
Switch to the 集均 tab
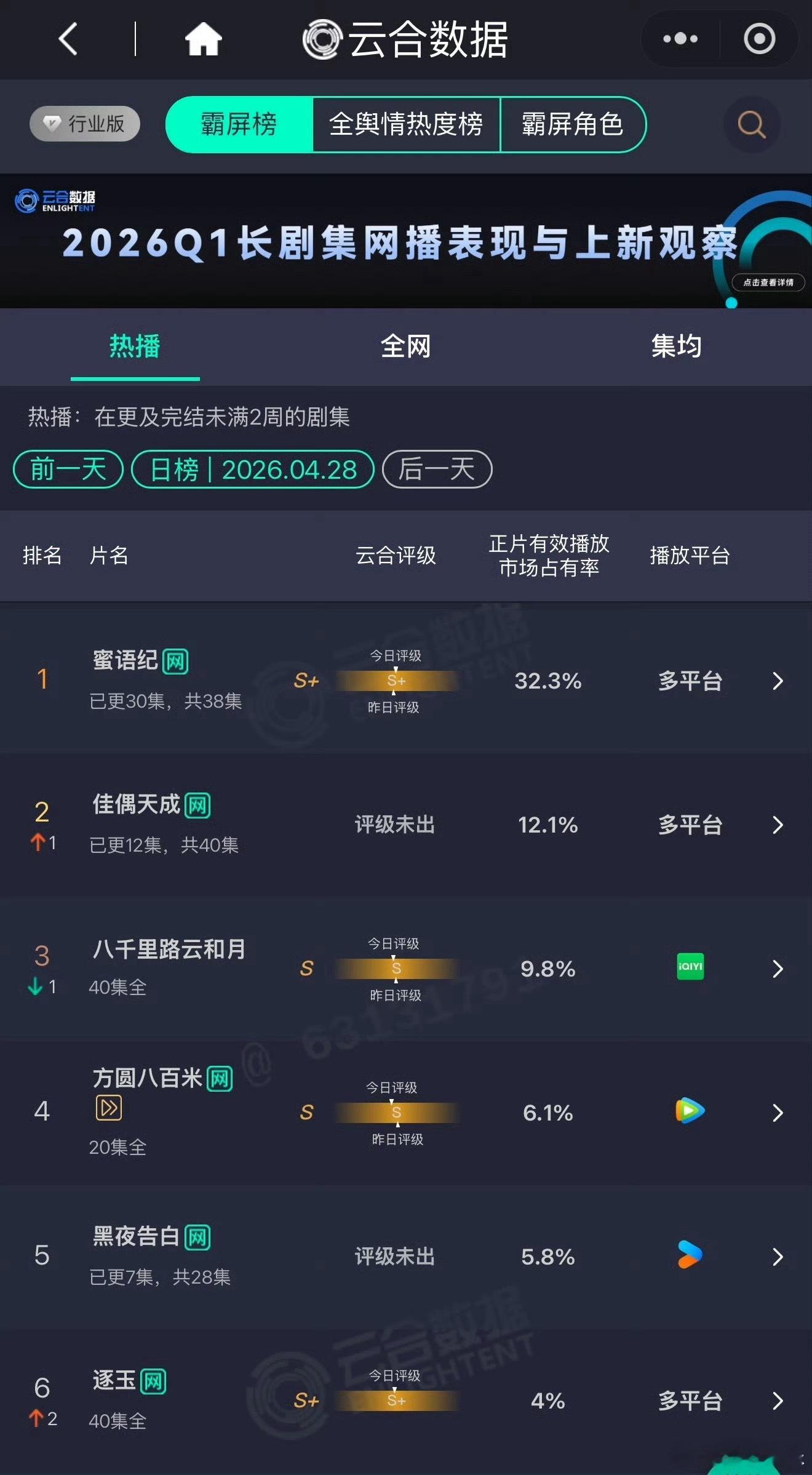click(x=677, y=348)
